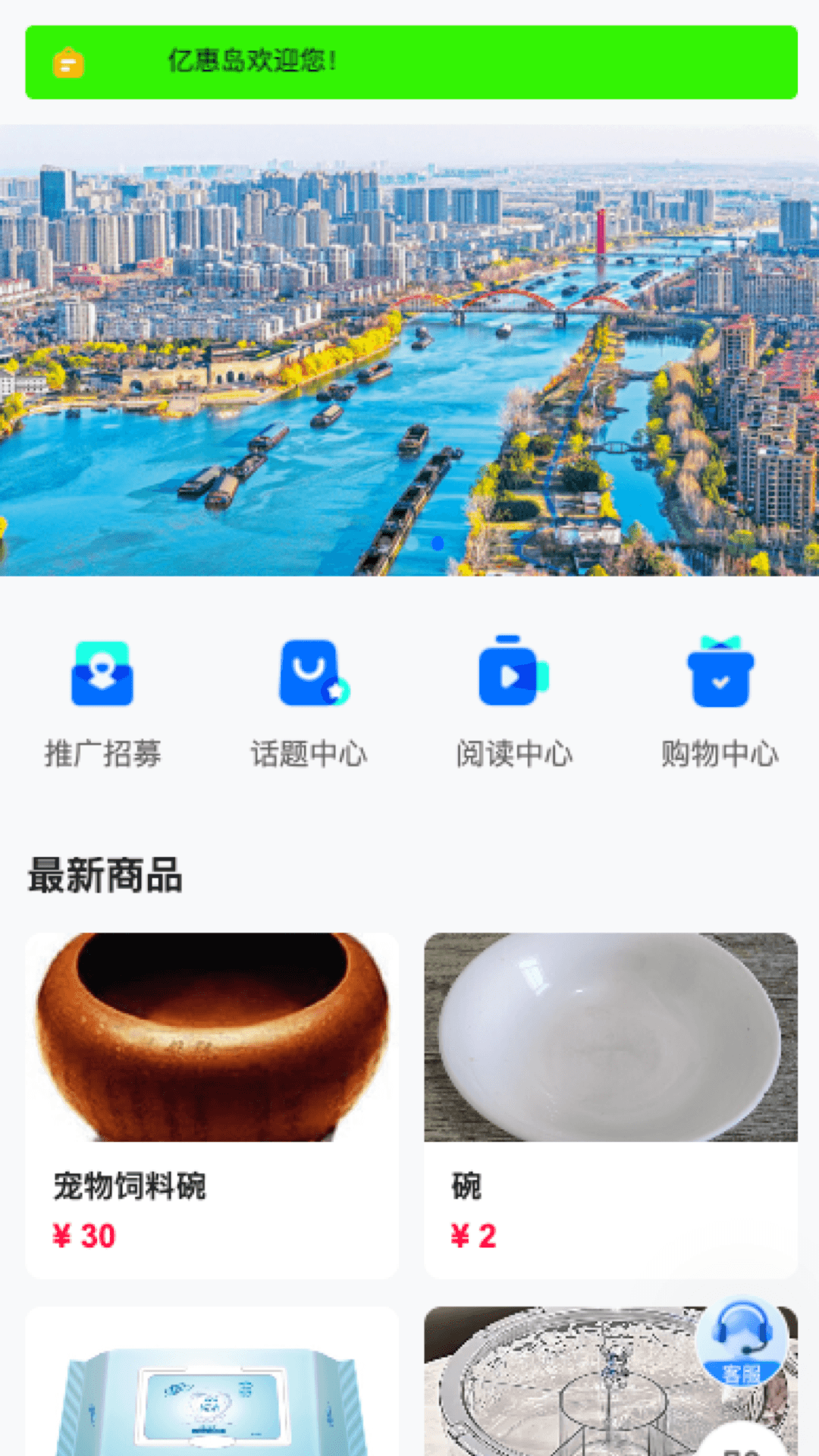Tap the 宠物饲料碗 product title text
The image size is (819, 1456).
(x=130, y=1184)
